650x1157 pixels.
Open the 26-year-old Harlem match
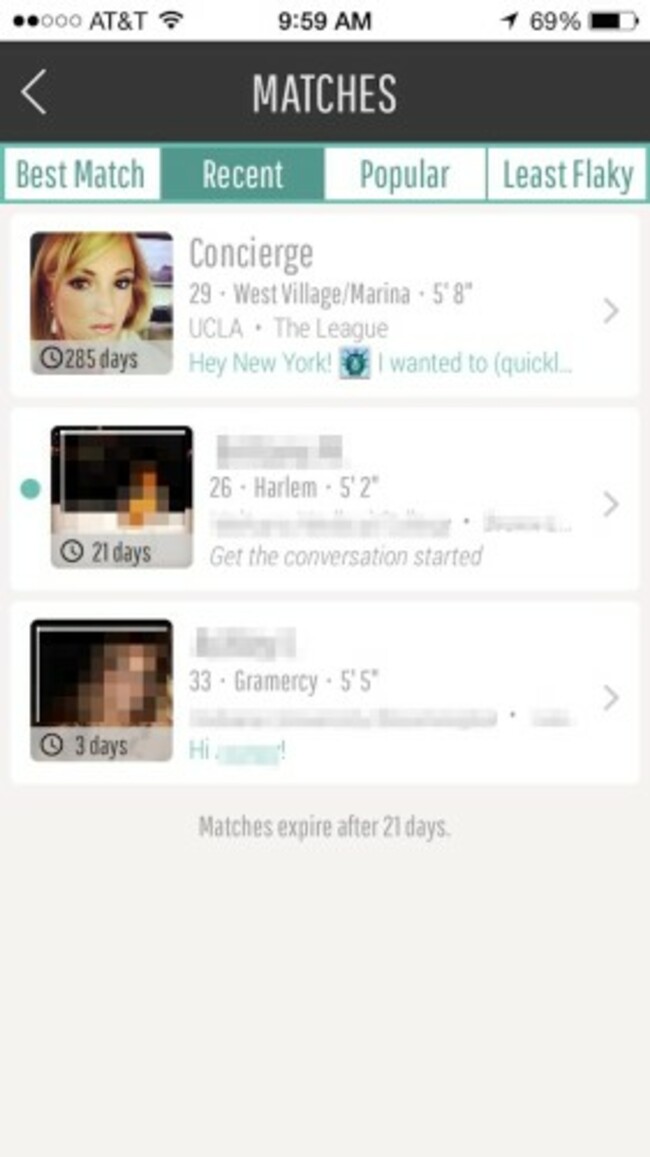click(324, 499)
